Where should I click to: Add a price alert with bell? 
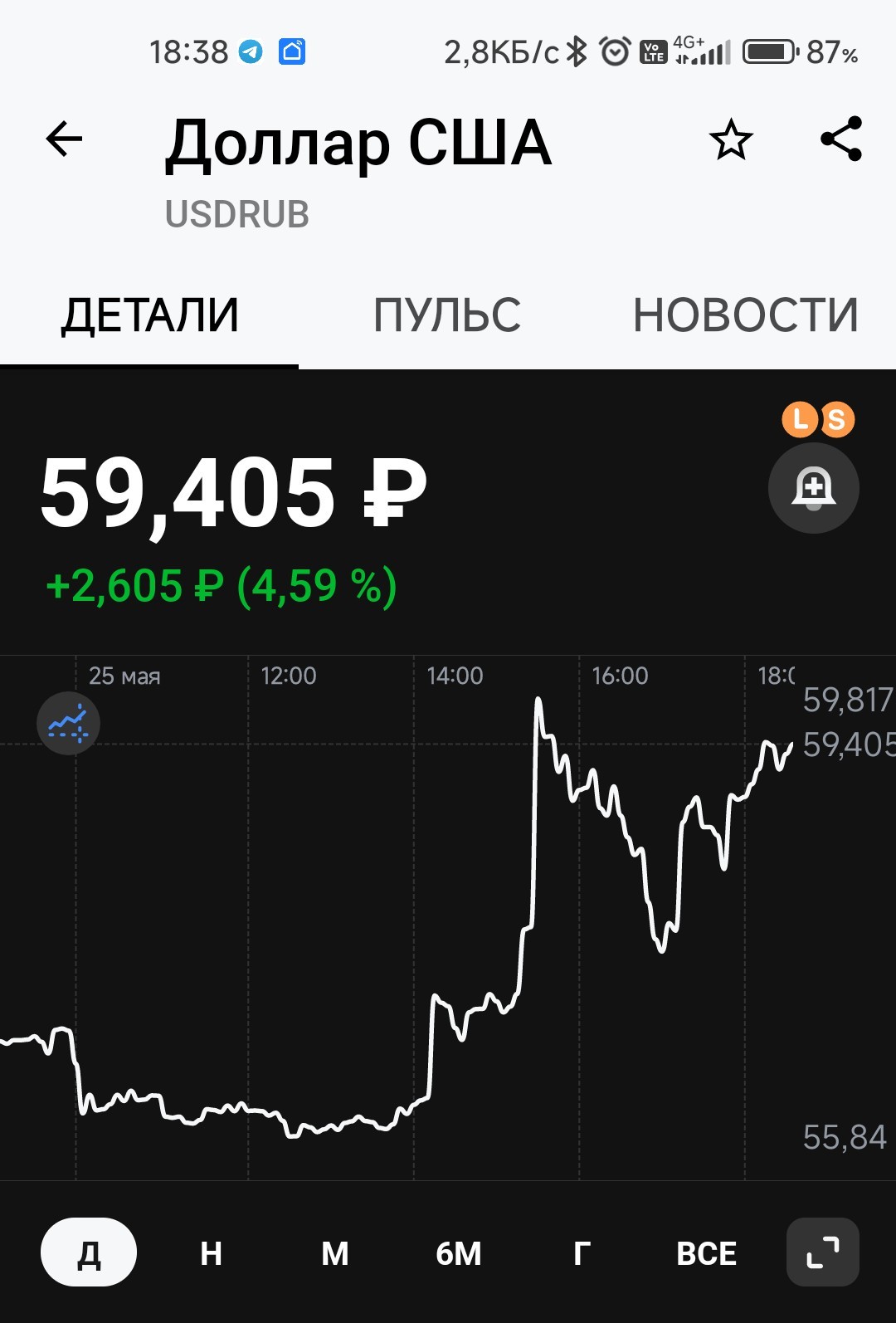point(813,487)
